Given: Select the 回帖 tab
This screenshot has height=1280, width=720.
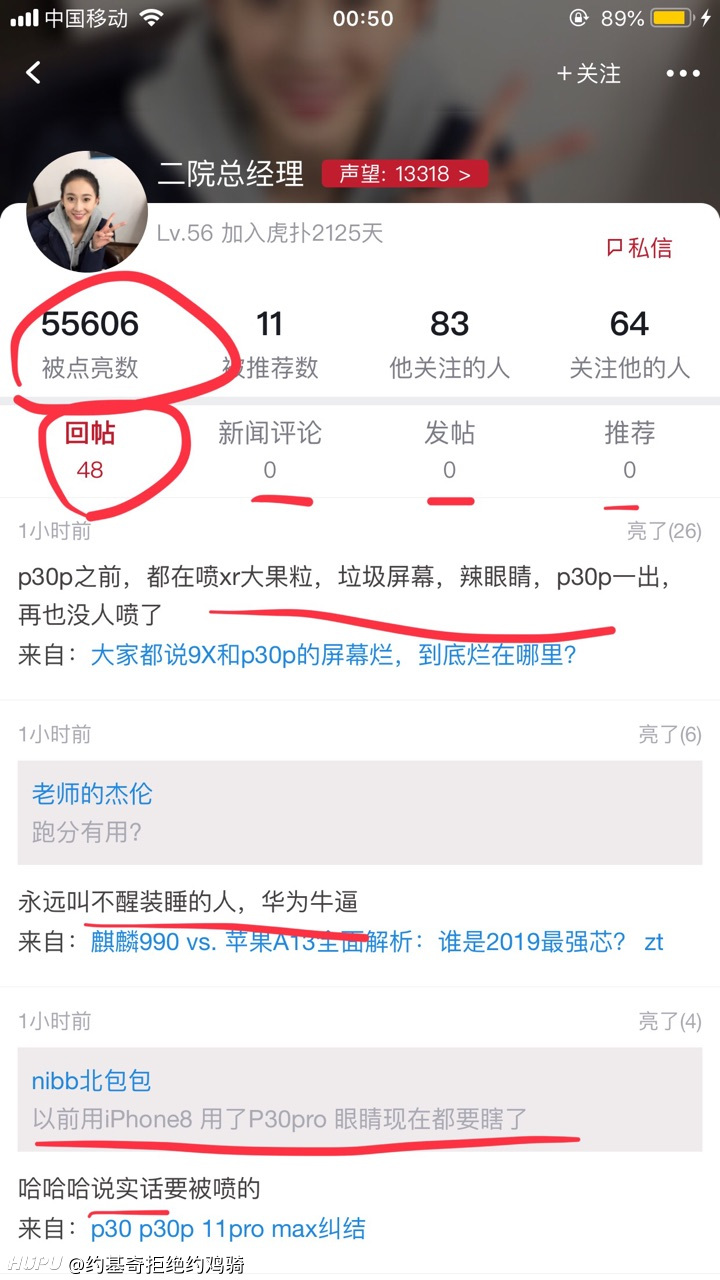Looking at the screenshot, I should 90,449.
